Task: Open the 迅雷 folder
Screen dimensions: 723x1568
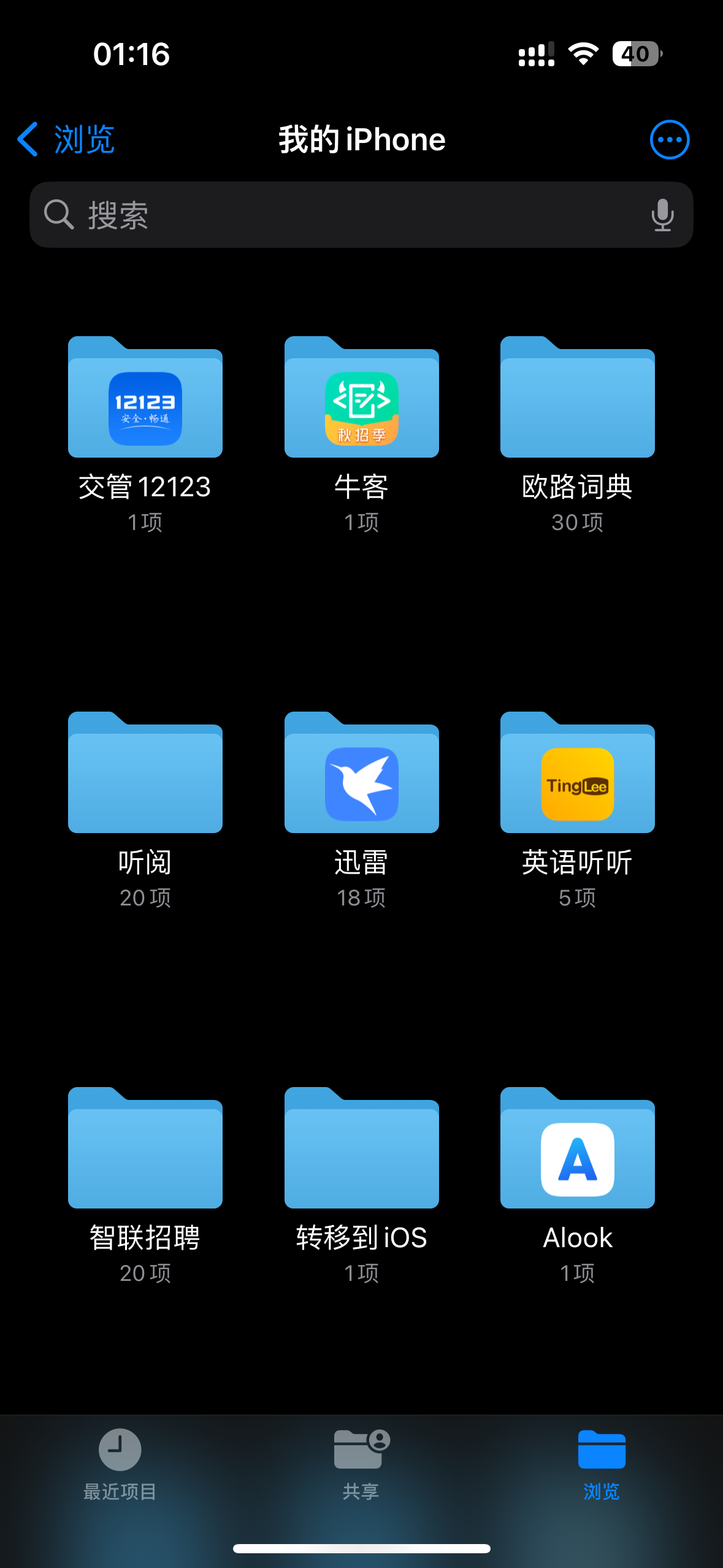Action: pos(361,774)
